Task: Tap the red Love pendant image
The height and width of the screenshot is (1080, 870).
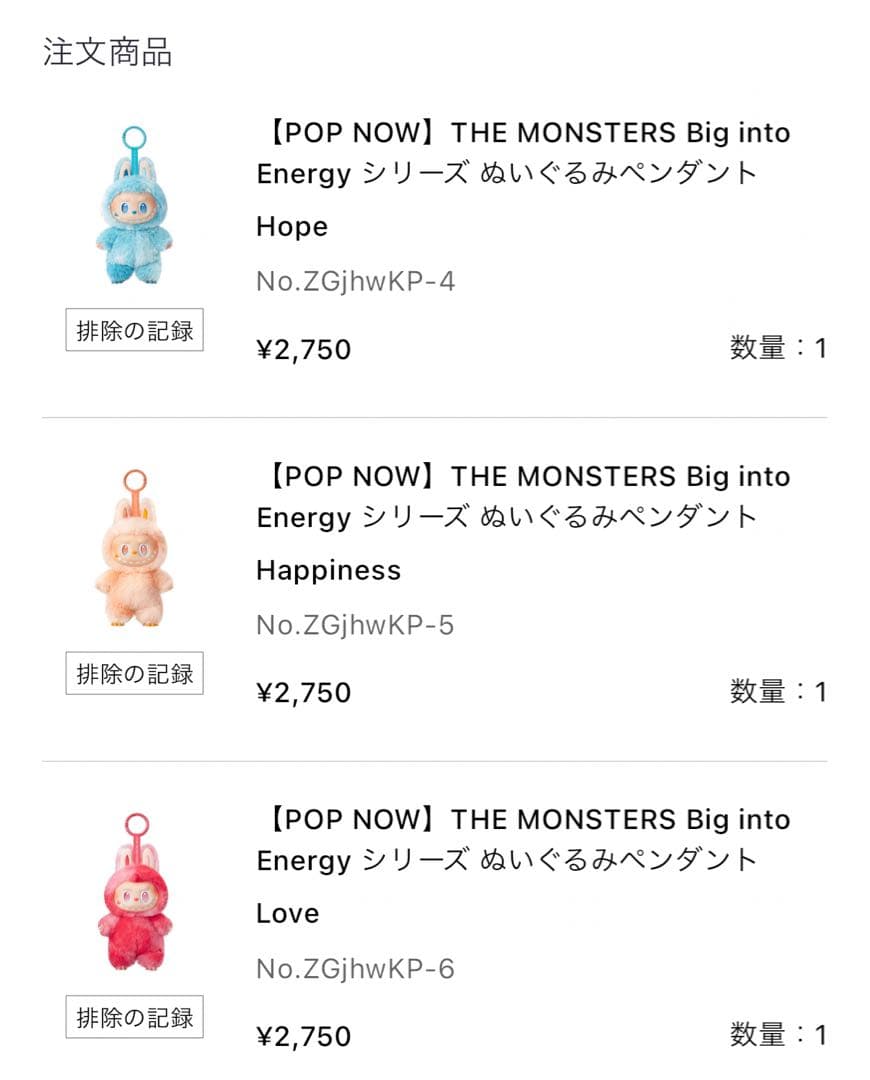Action: coord(134,893)
